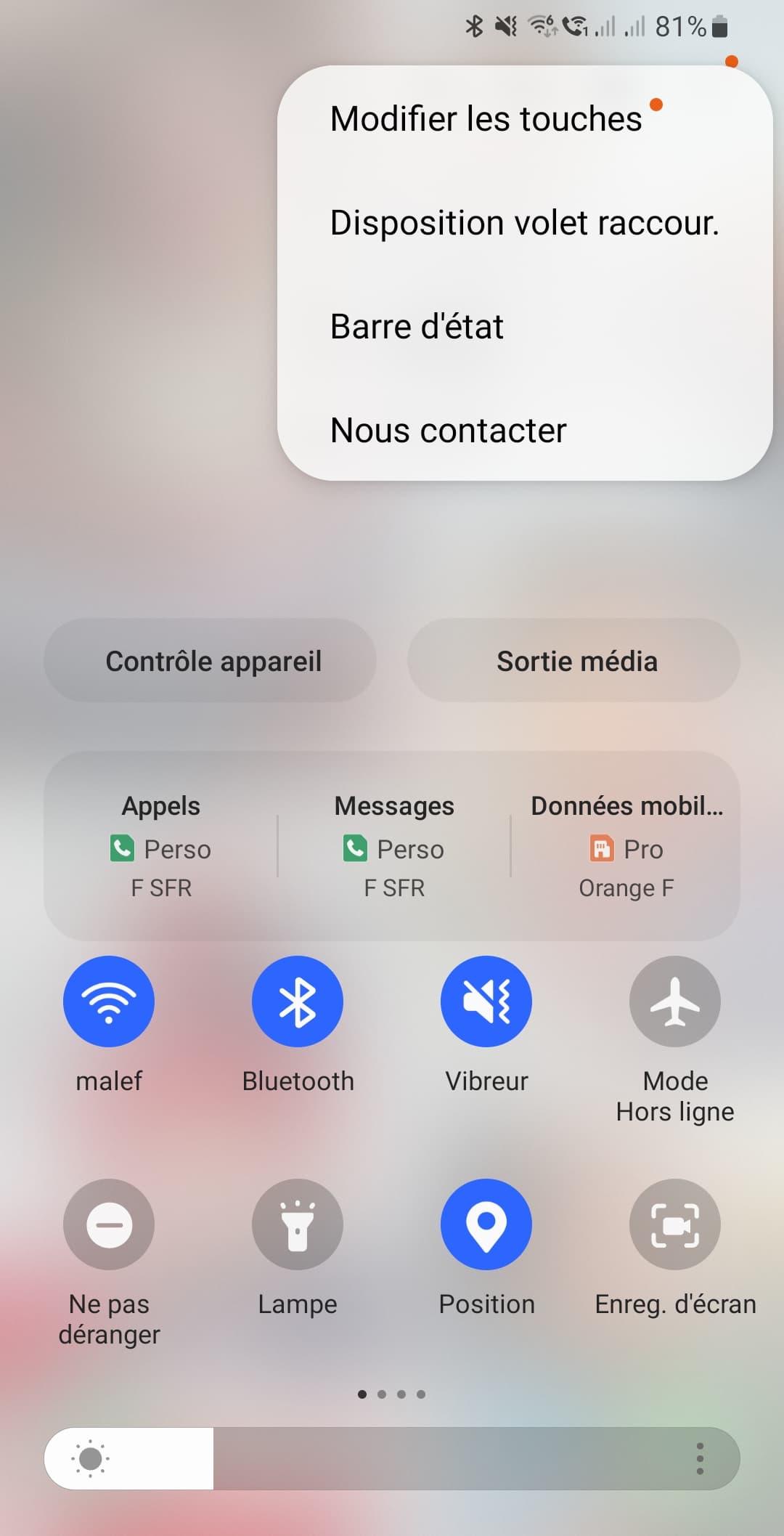The height and width of the screenshot is (1536, 784).
Task: Start Enreg. d'écran screen recording
Action: (x=675, y=1224)
